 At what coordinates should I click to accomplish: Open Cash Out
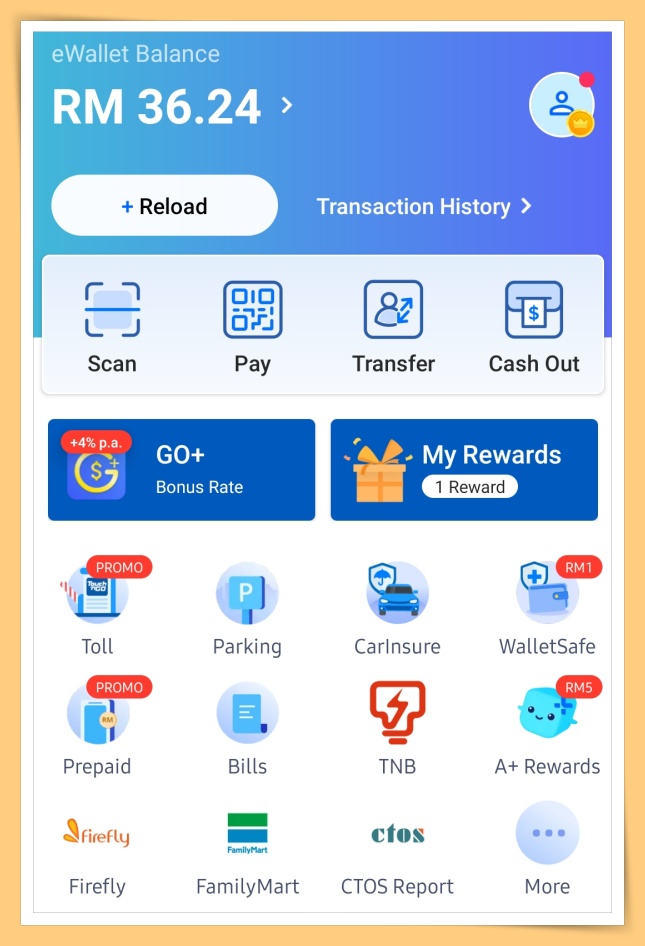pos(534,326)
